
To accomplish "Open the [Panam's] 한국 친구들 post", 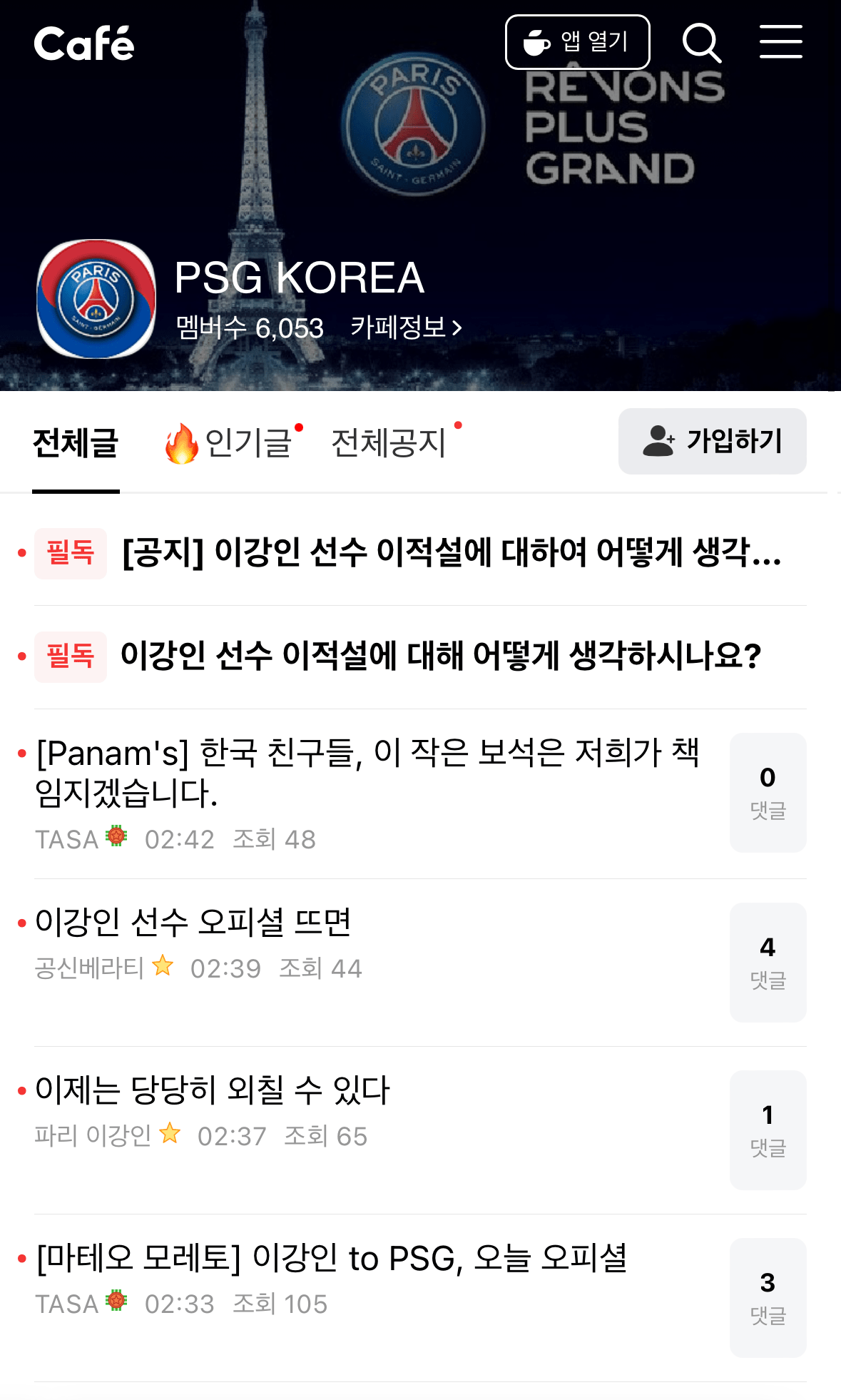I will [x=367, y=773].
